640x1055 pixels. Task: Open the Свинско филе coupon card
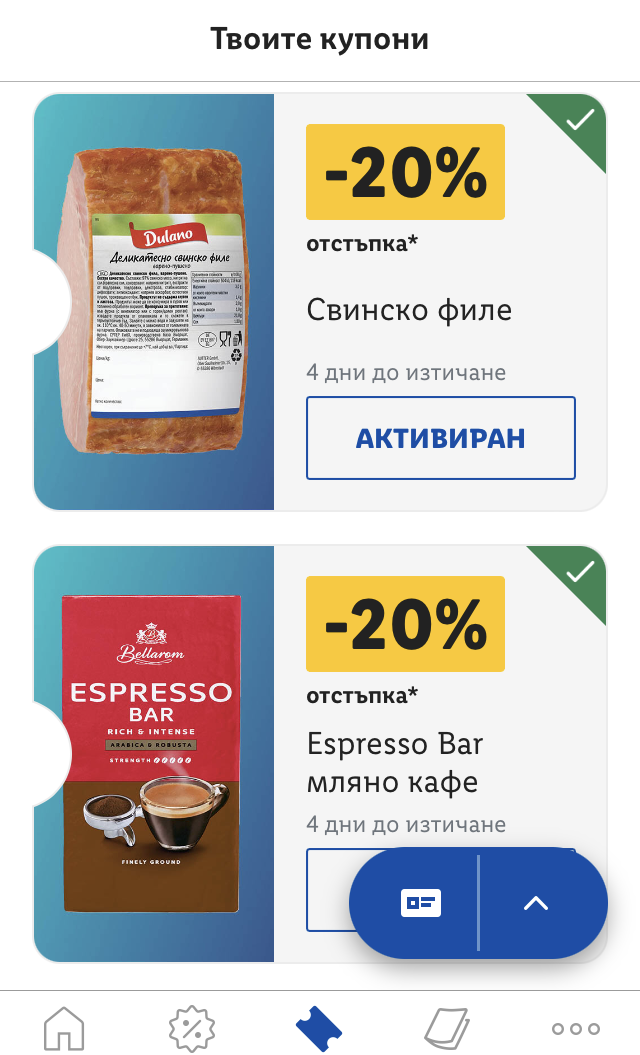(x=320, y=301)
